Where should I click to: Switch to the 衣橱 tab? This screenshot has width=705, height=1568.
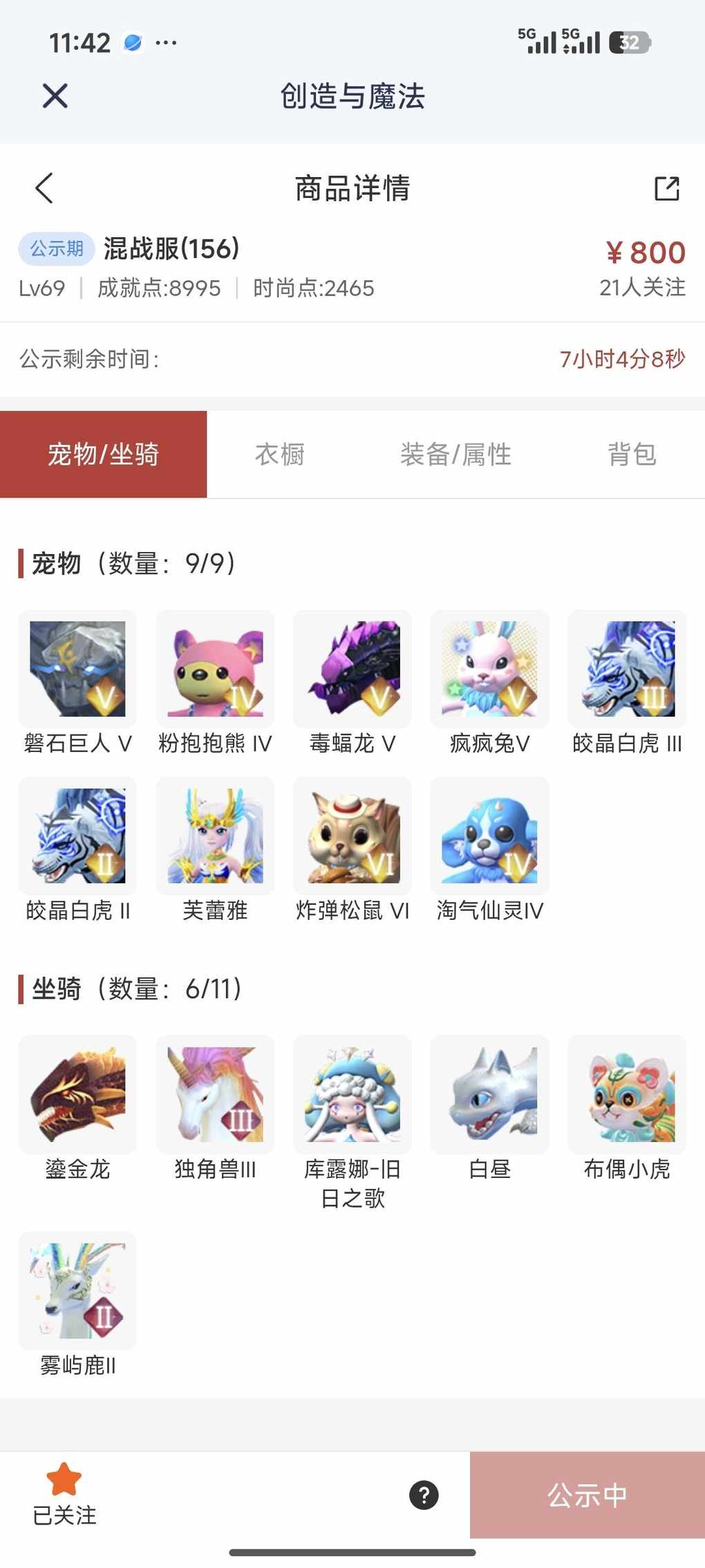click(x=279, y=454)
